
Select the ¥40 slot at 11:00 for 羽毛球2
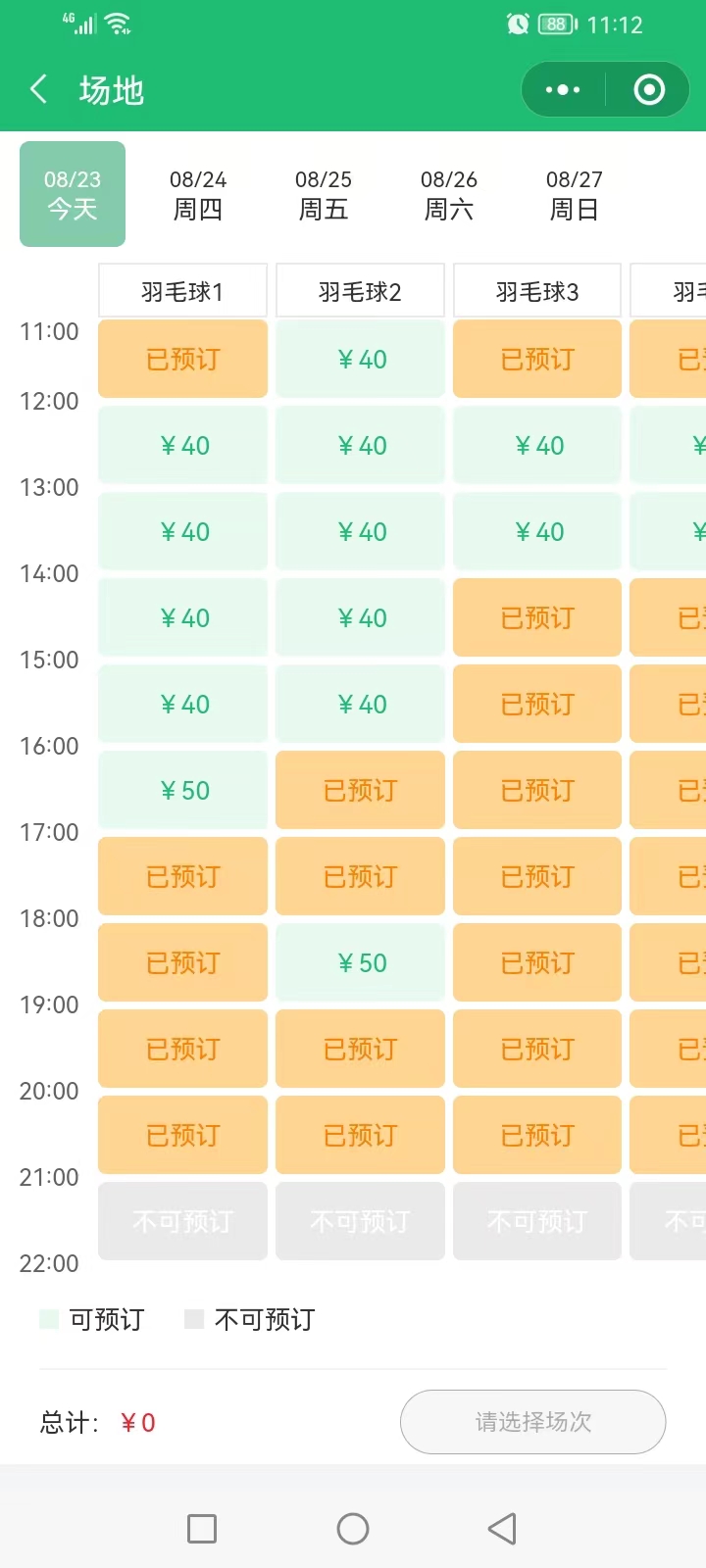360,359
